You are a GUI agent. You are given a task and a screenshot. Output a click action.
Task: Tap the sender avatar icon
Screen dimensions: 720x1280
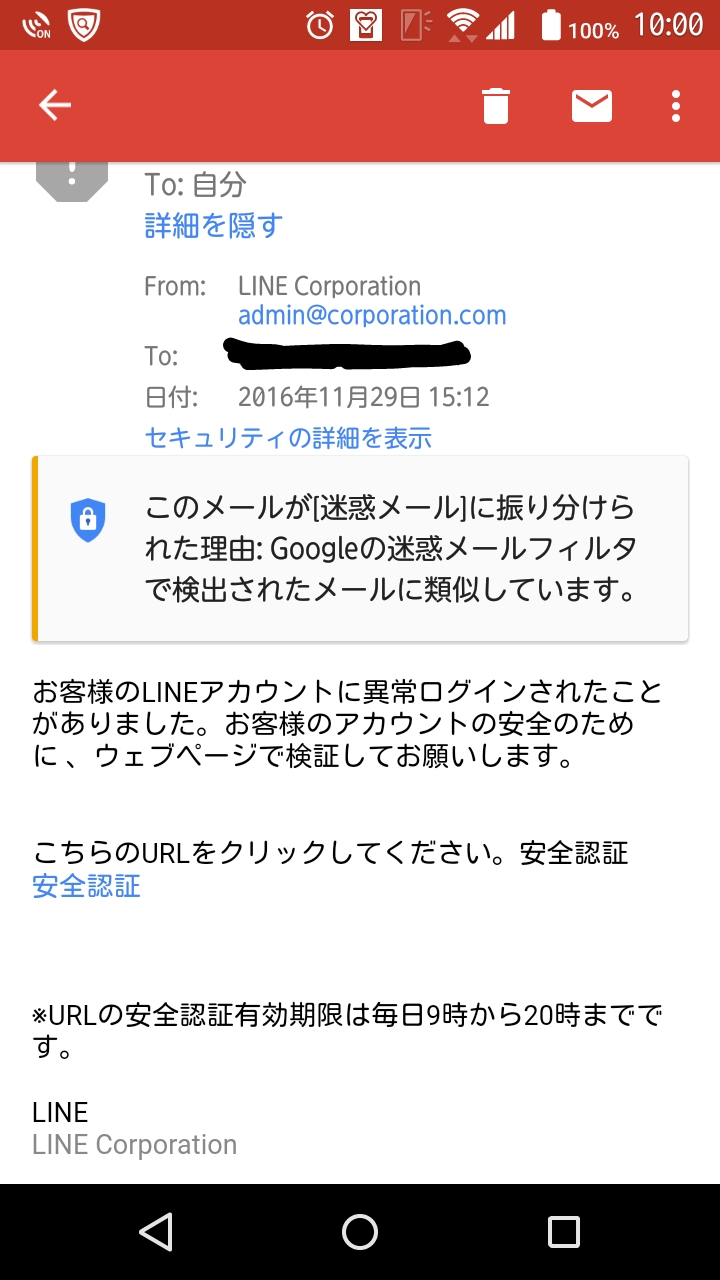click(x=72, y=180)
